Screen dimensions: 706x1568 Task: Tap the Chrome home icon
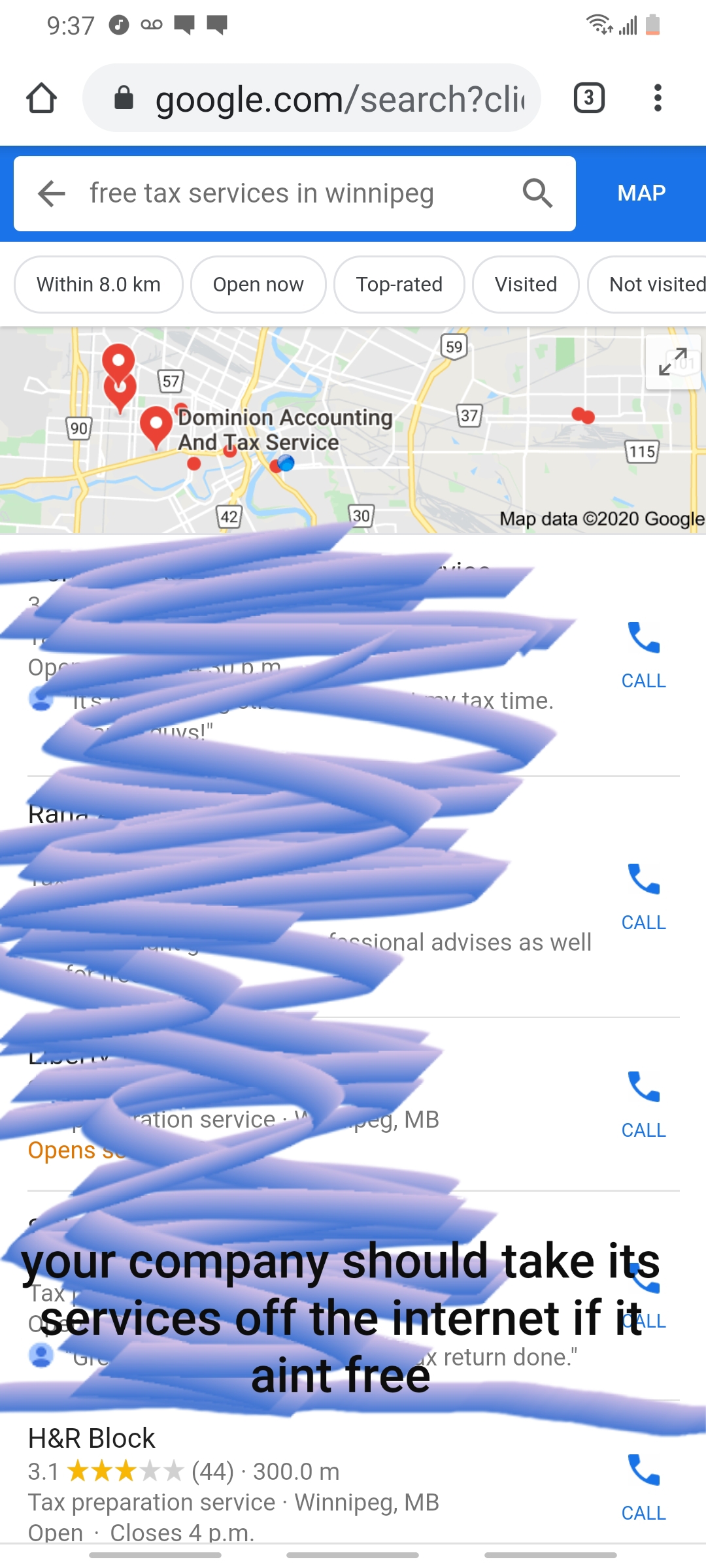tap(41, 98)
